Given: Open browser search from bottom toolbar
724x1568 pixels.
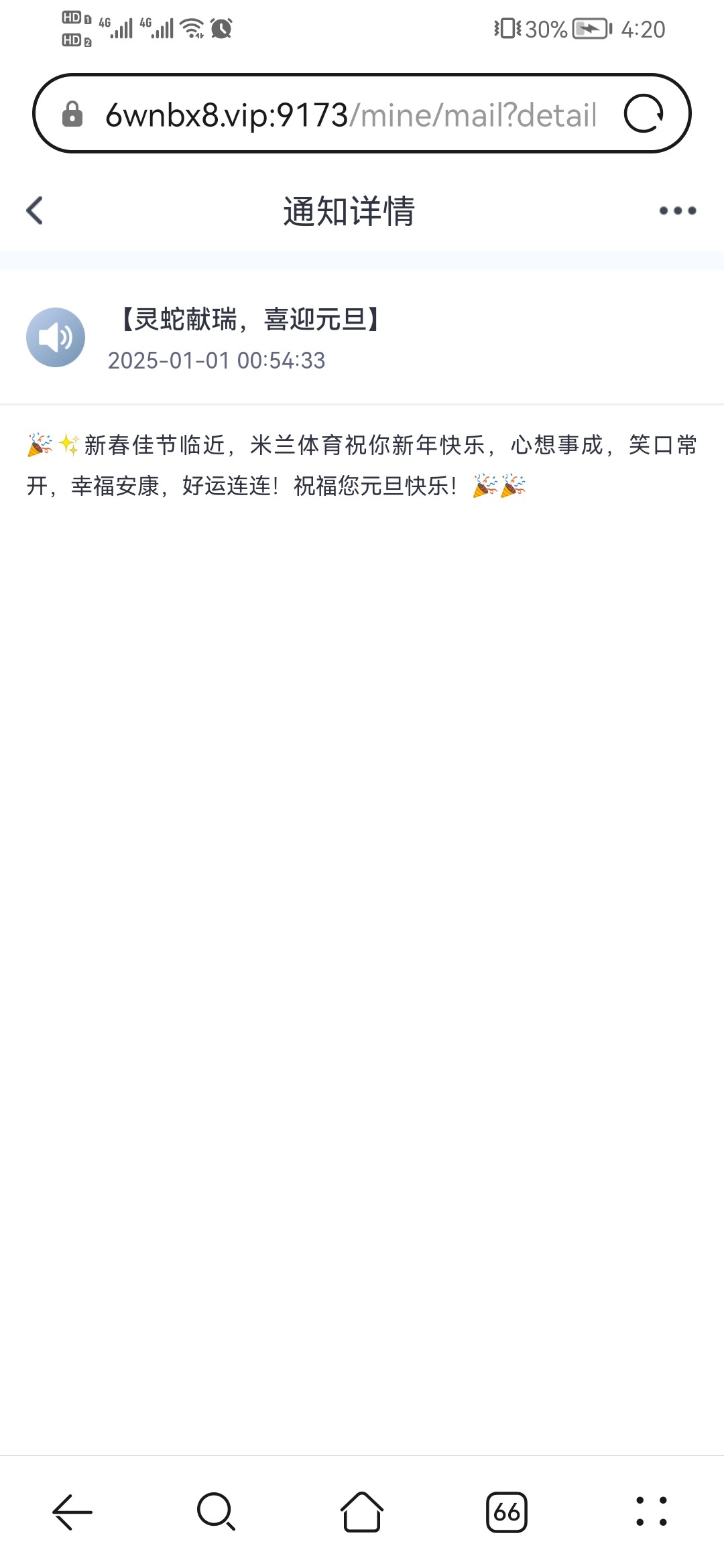Looking at the screenshot, I should tap(217, 1512).
